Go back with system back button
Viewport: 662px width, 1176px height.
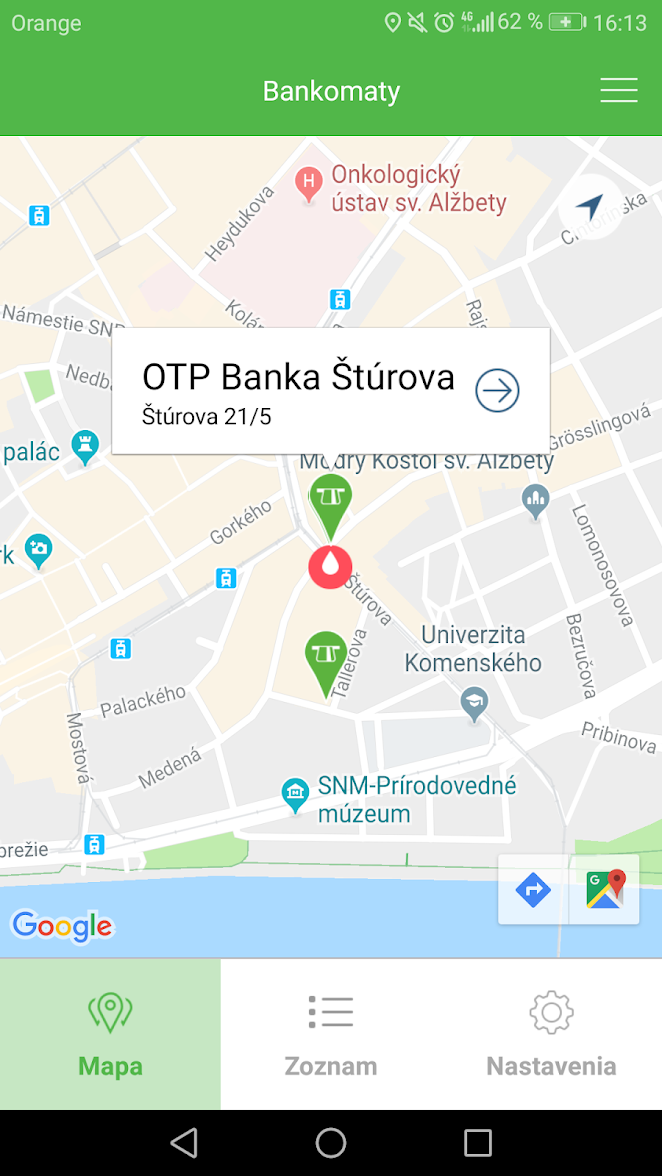click(184, 1143)
